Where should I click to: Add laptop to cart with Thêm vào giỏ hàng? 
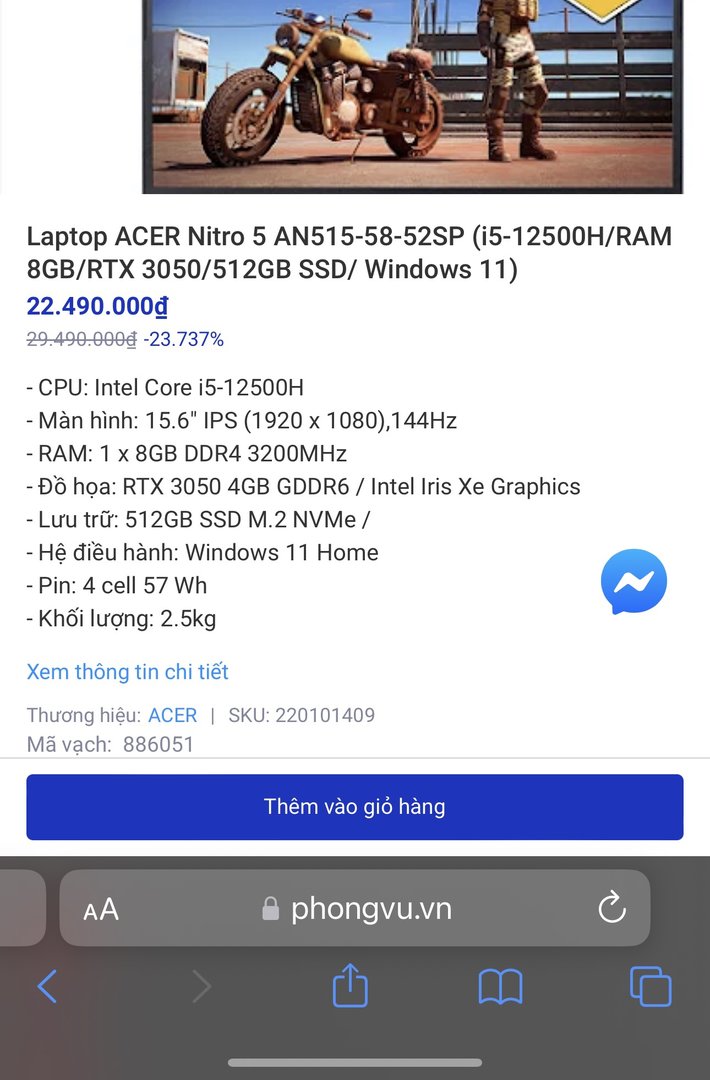(x=354, y=806)
